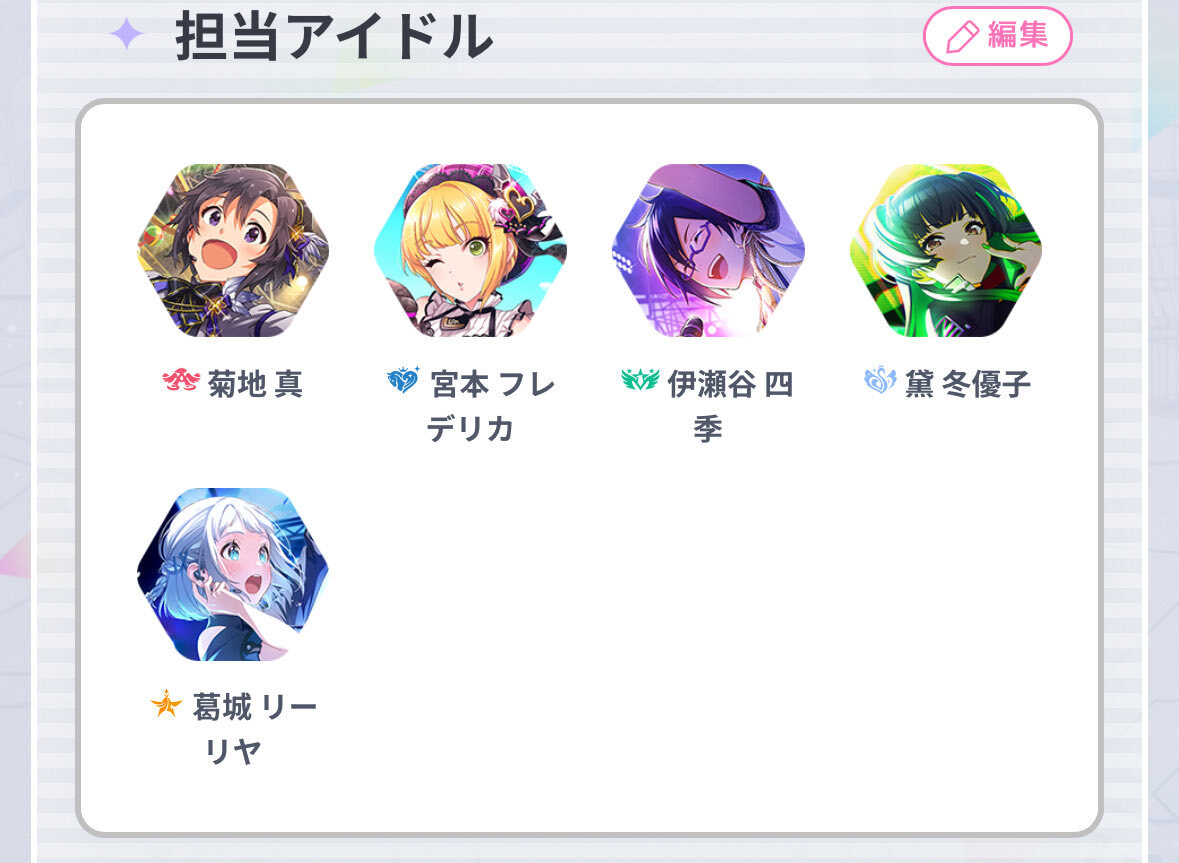Tap the 編集 edit button
This screenshot has height=863, width=1179.
997,36
